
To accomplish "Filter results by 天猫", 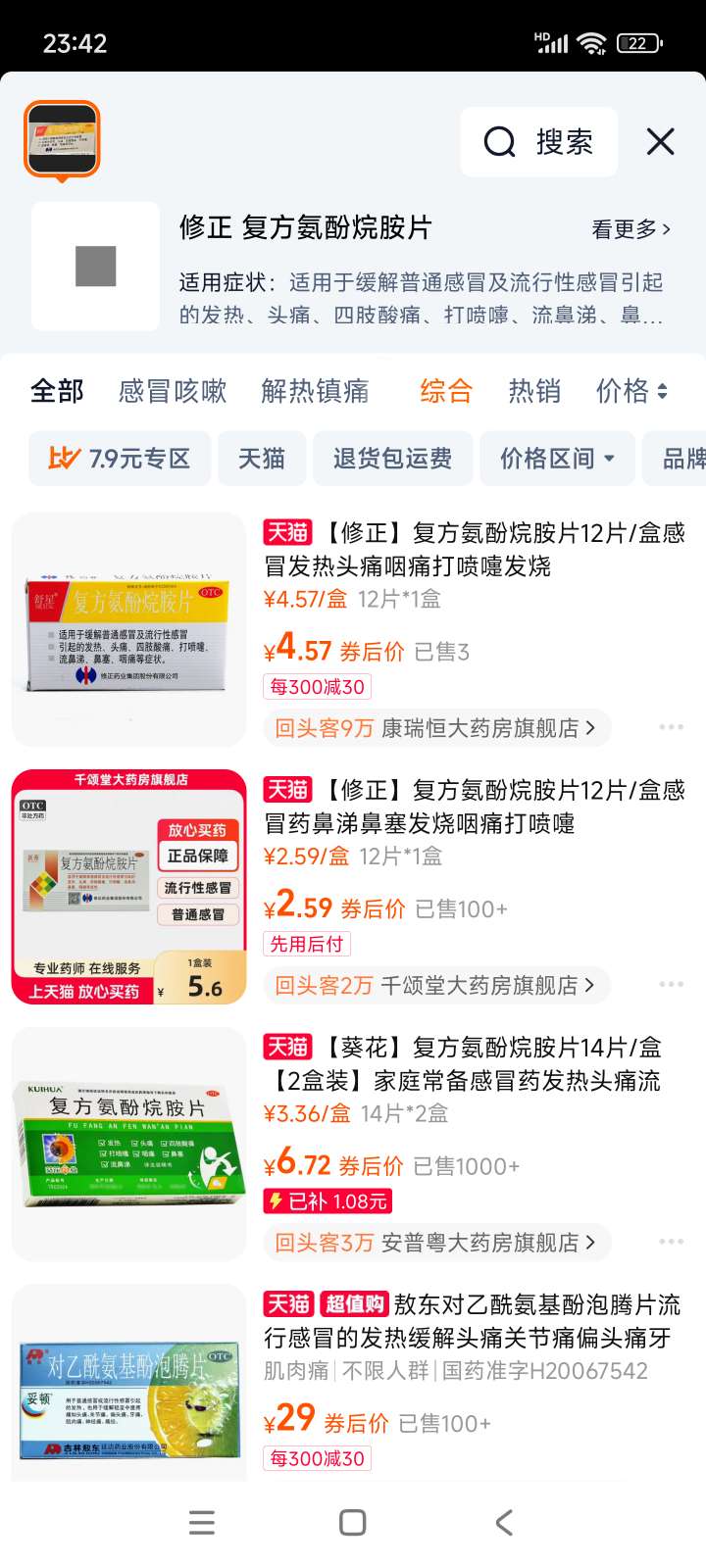I will pos(261,458).
